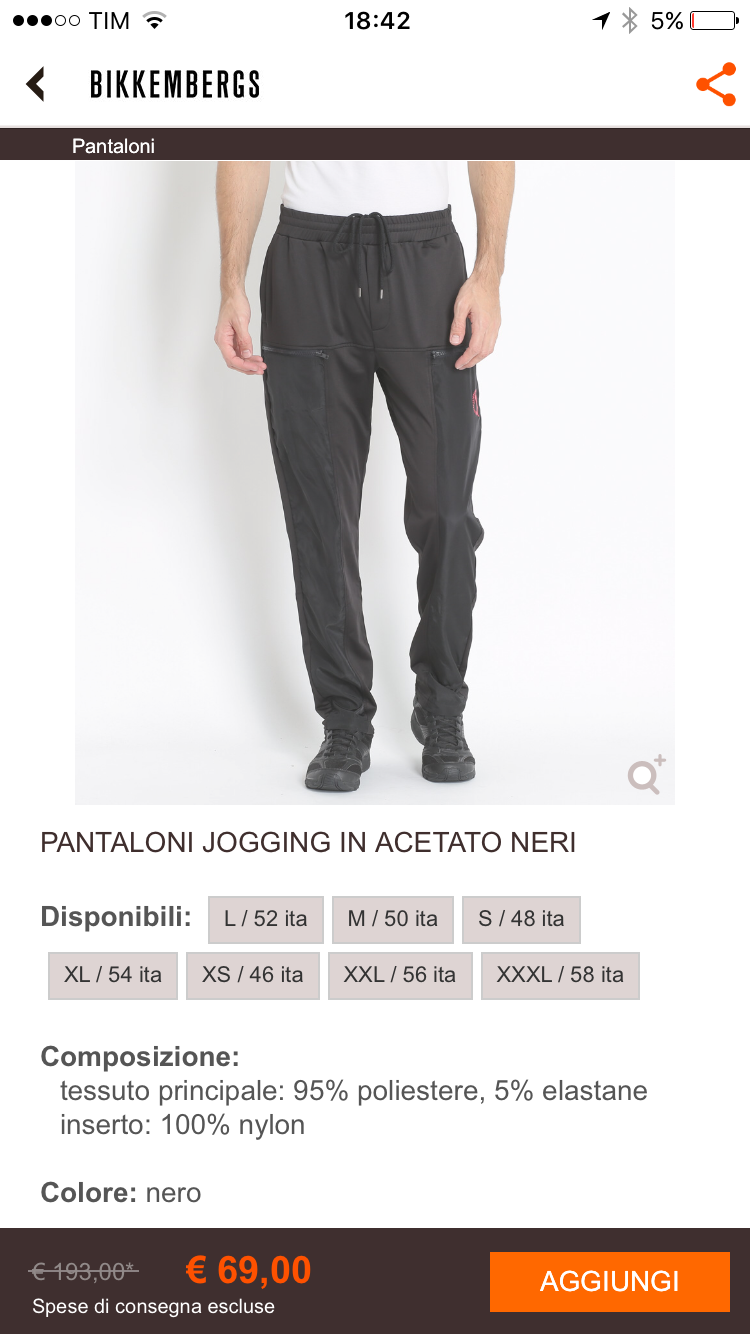Viewport: 750px width, 1334px height.
Task: Choose size XS / 46 ita
Action: point(252,975)
